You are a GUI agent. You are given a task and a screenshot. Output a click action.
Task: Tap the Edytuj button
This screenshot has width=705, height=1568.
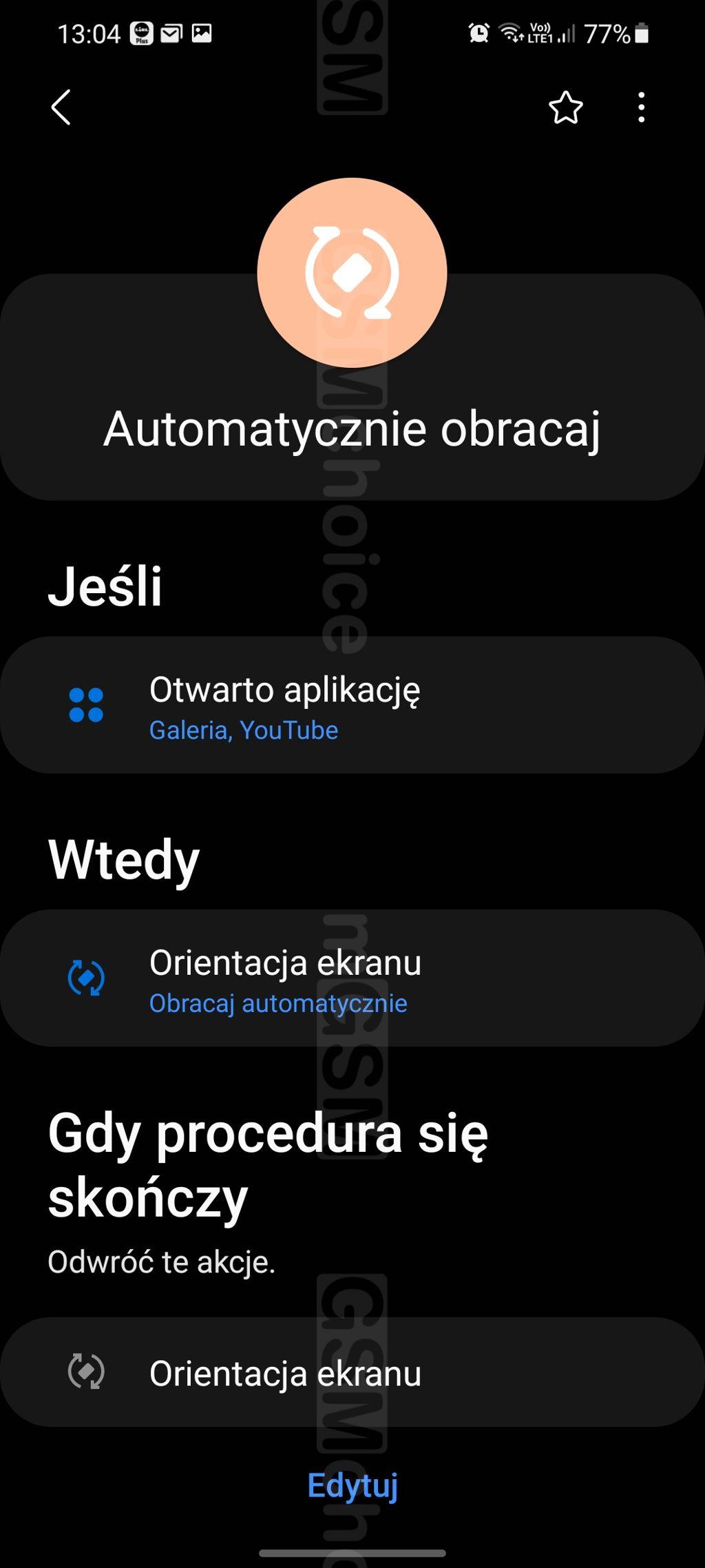point(352,1485)
